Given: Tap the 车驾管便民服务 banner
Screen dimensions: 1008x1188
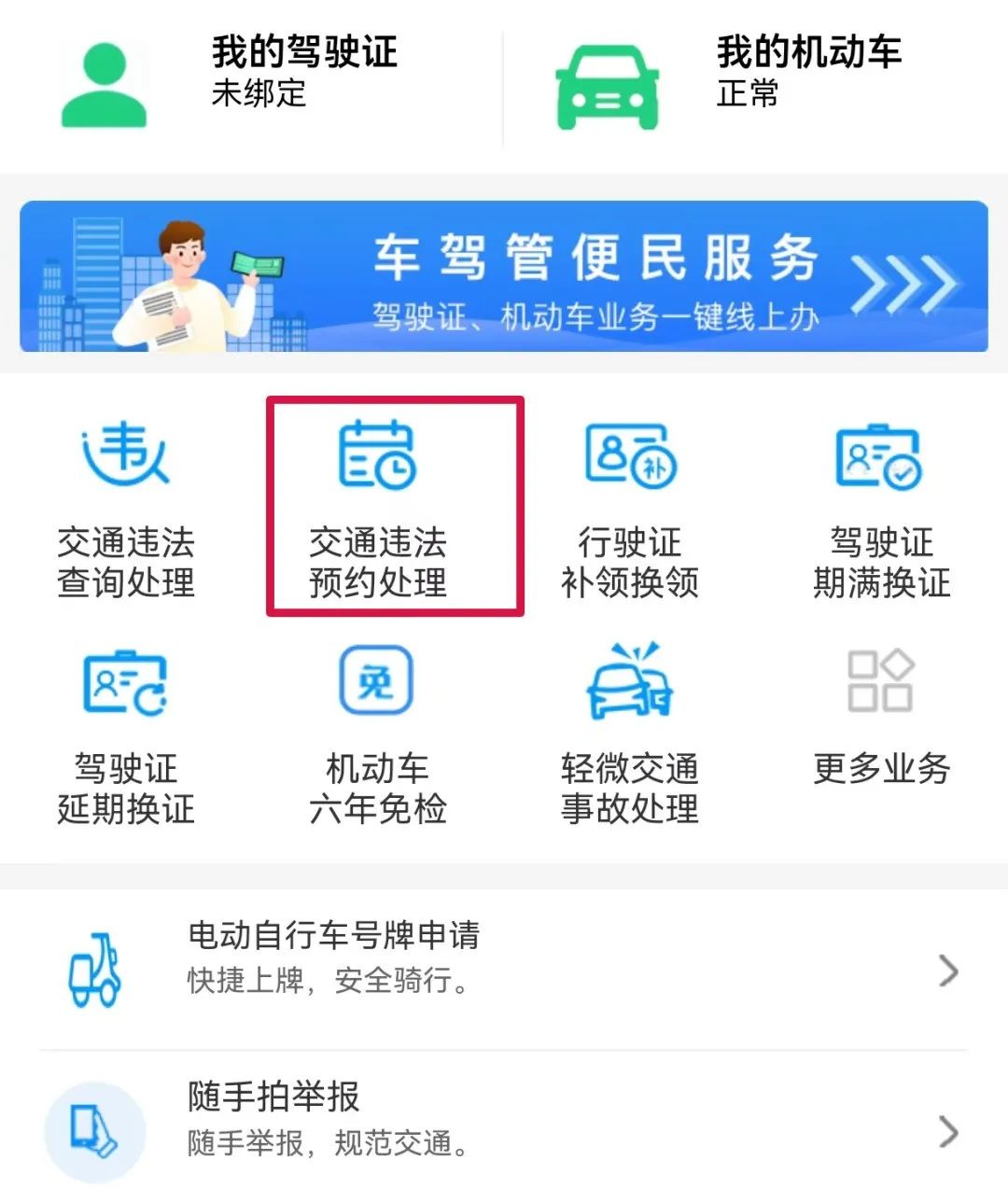Looking at the screenshot, I should pyautogui.click(x=504, y=276).
